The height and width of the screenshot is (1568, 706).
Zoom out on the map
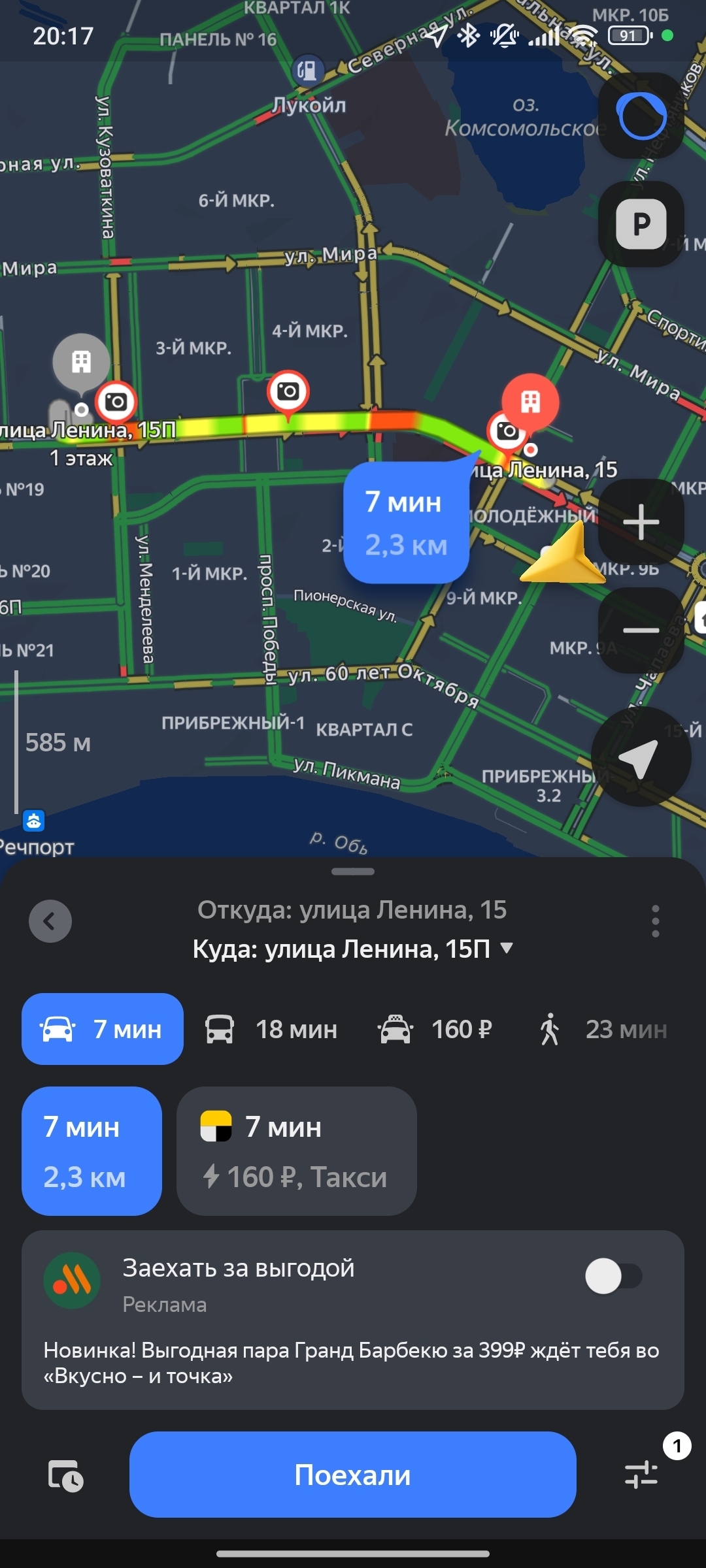[x=641, y=630]
